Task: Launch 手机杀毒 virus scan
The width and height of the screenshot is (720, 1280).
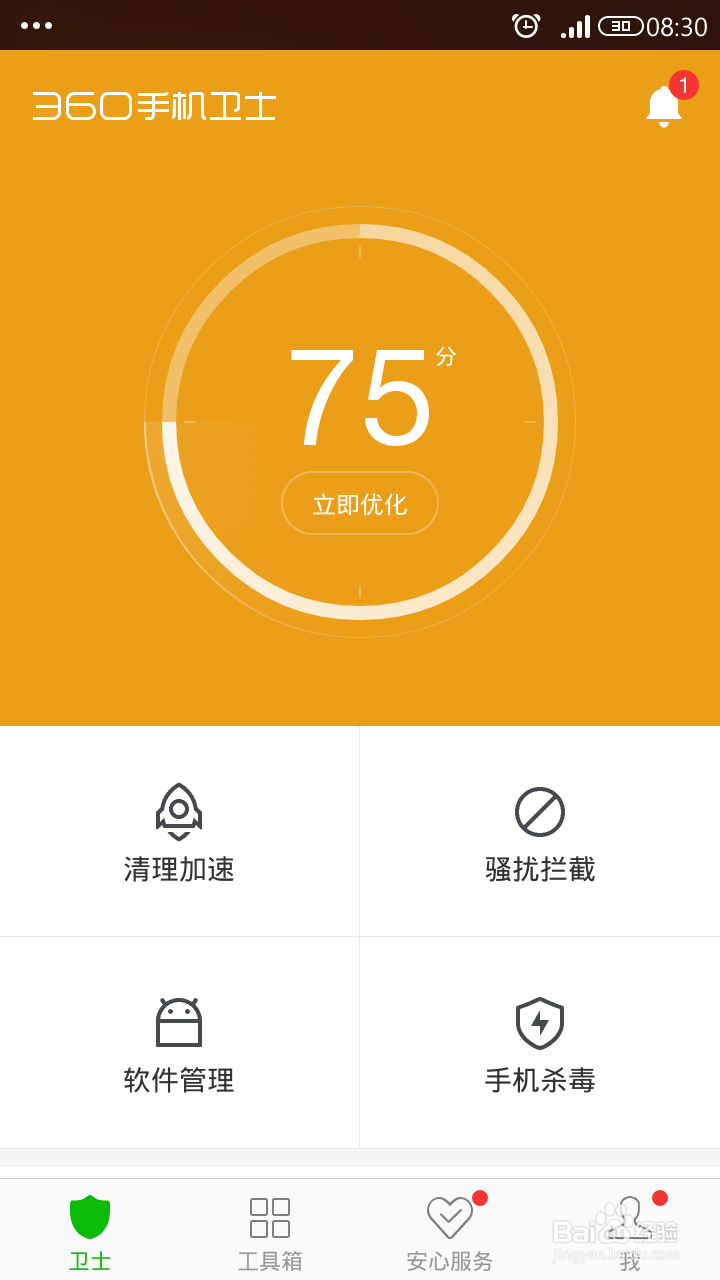Action: [540, 1043]
